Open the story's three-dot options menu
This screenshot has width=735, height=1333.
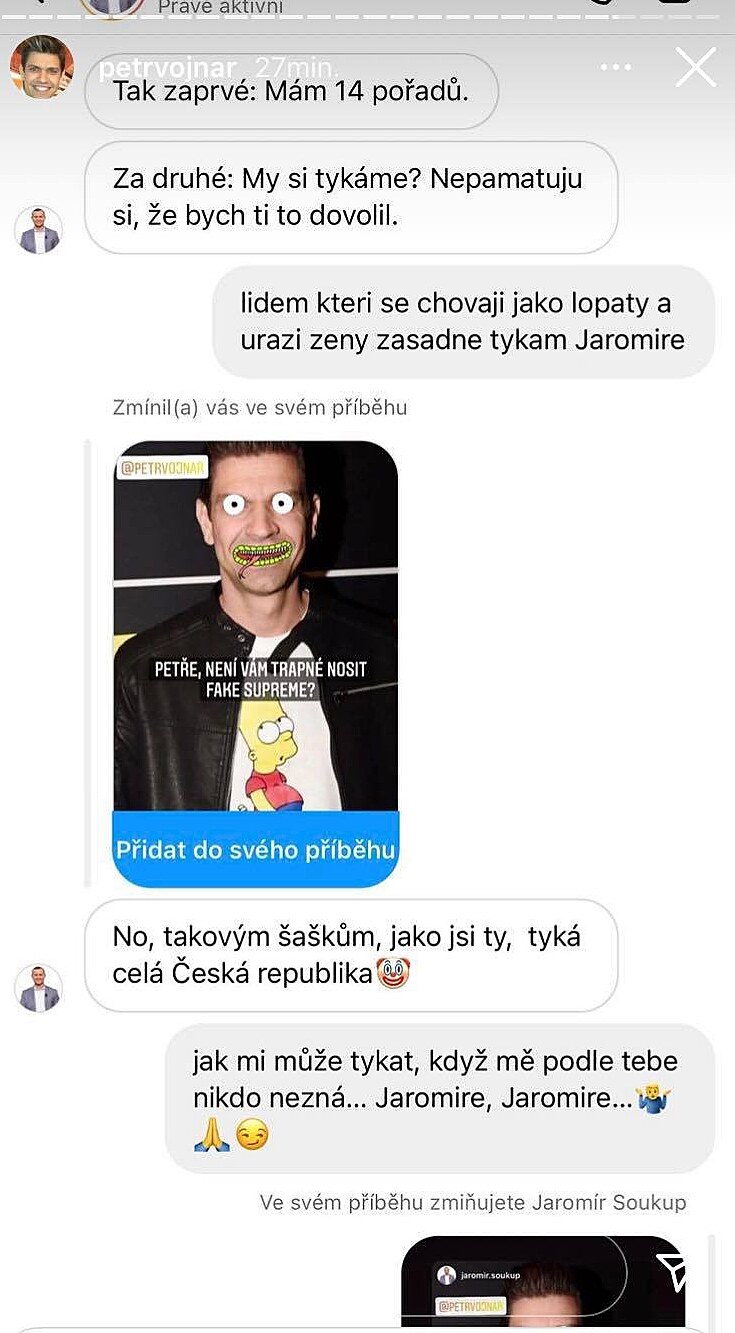(x=616, y=68)
